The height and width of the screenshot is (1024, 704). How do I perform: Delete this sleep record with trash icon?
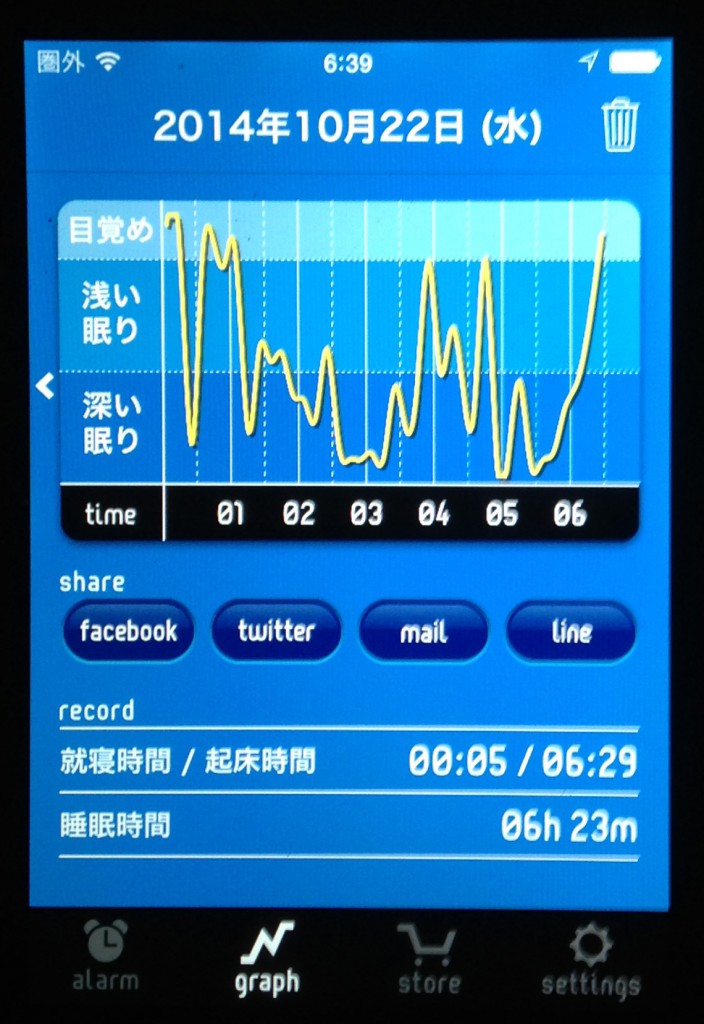pos(620,127)
